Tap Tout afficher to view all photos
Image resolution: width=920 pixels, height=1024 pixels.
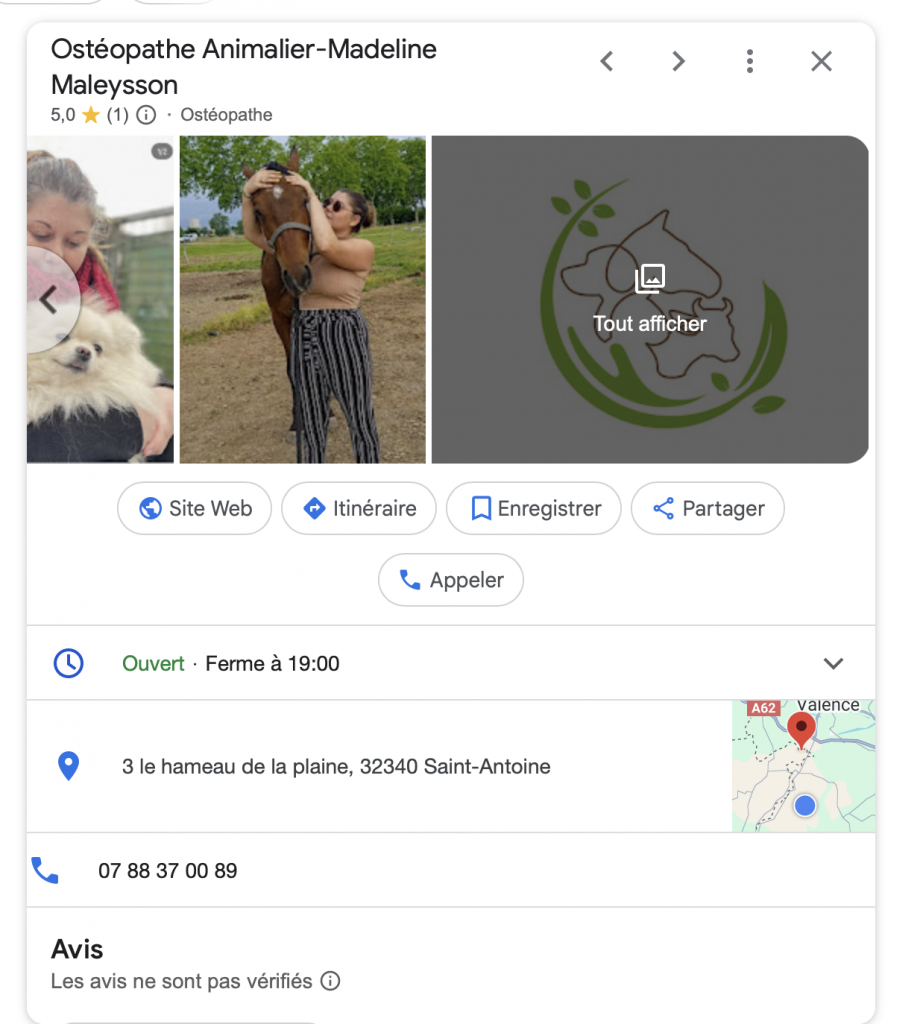(649, 299)
